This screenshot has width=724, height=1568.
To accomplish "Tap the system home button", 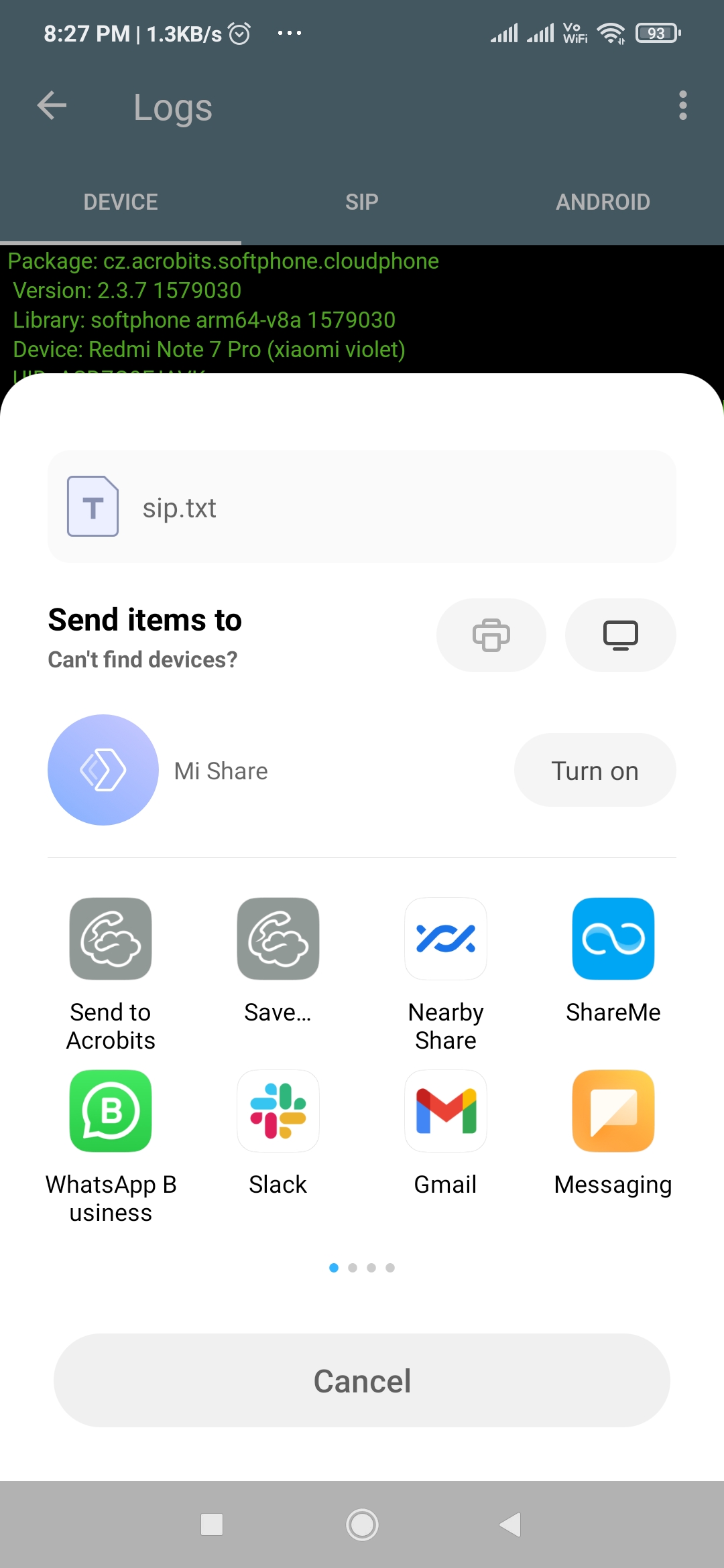I will [362, 1524].
